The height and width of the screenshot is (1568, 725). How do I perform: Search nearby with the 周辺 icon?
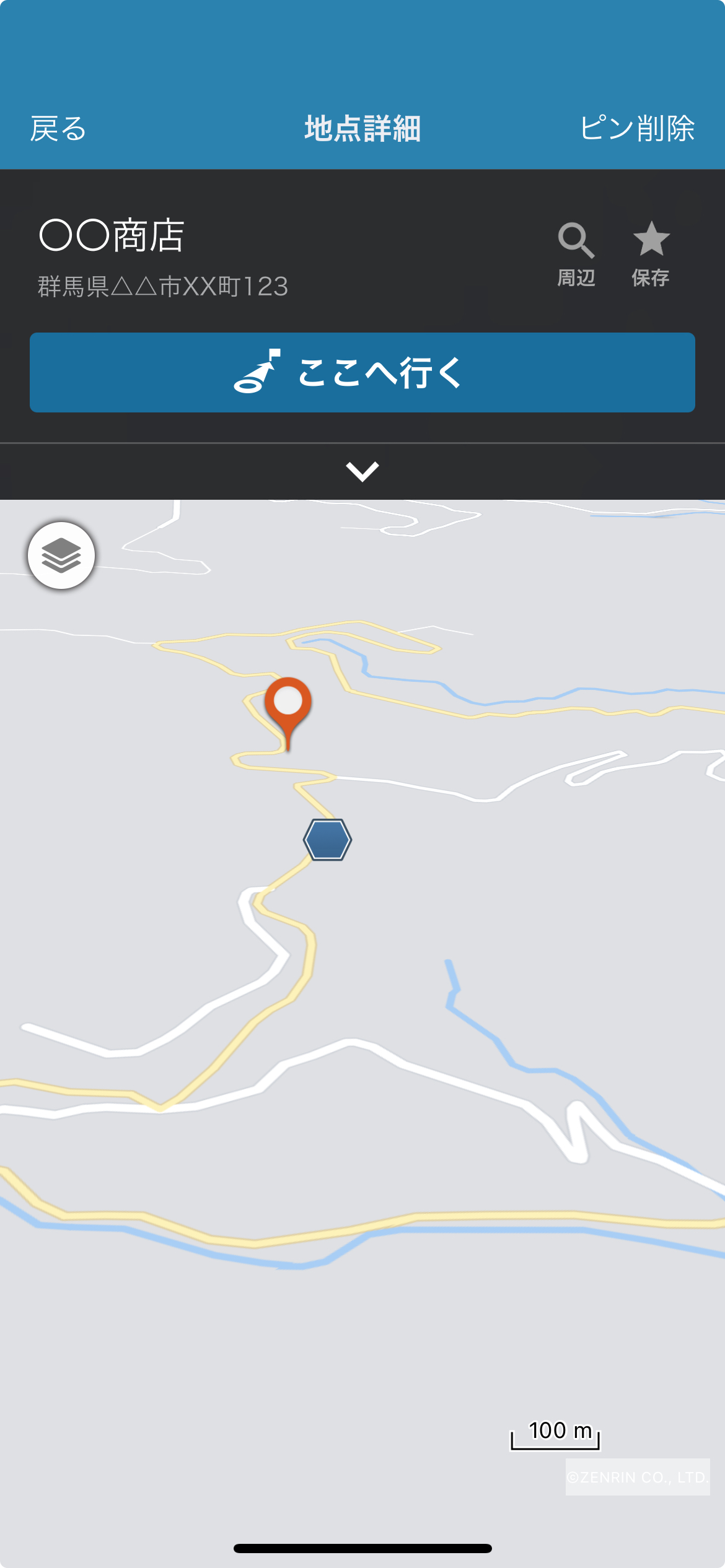[x=576, y=254]
